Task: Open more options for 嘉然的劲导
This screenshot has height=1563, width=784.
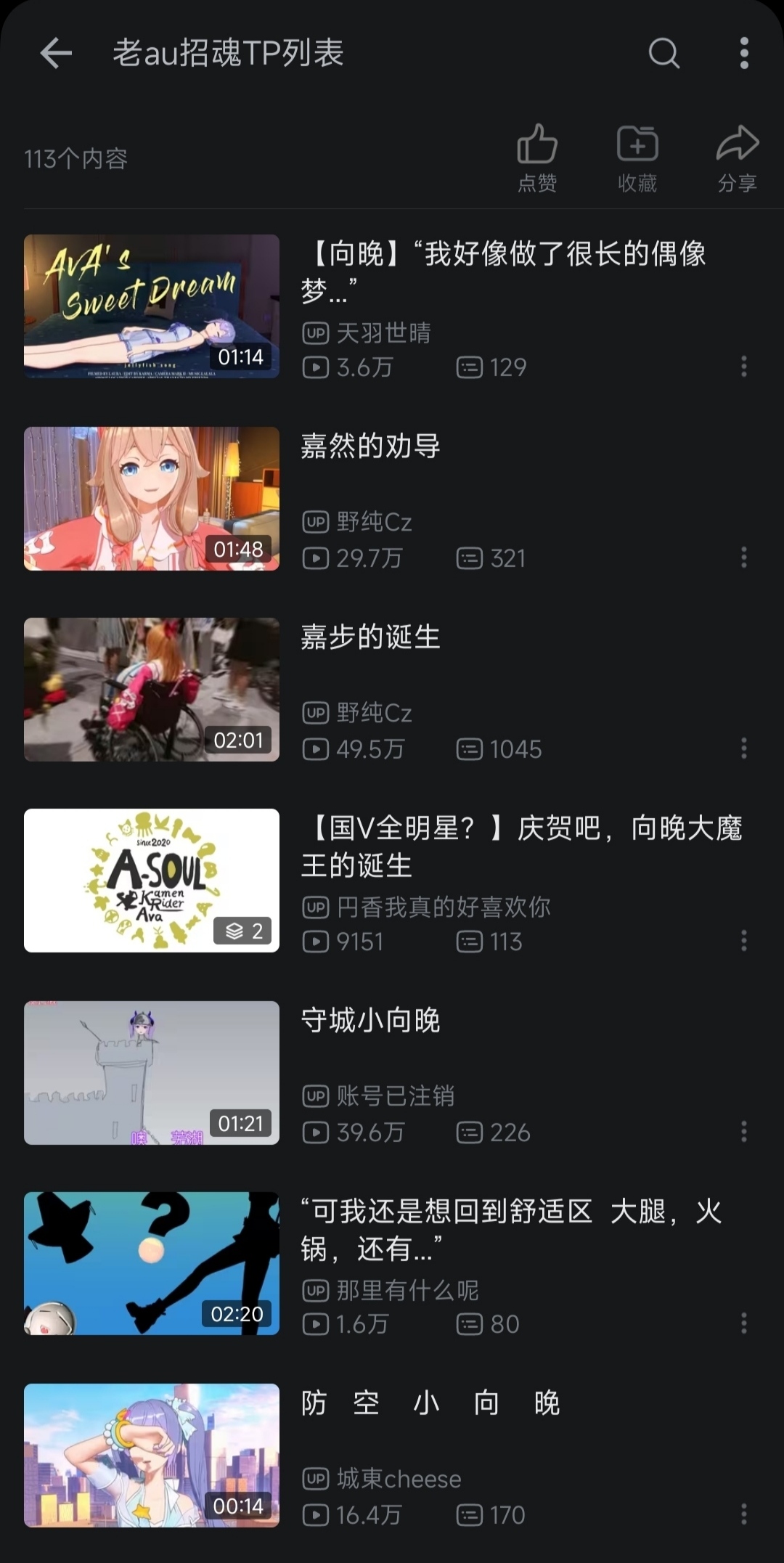Action: tap(744, 558)
